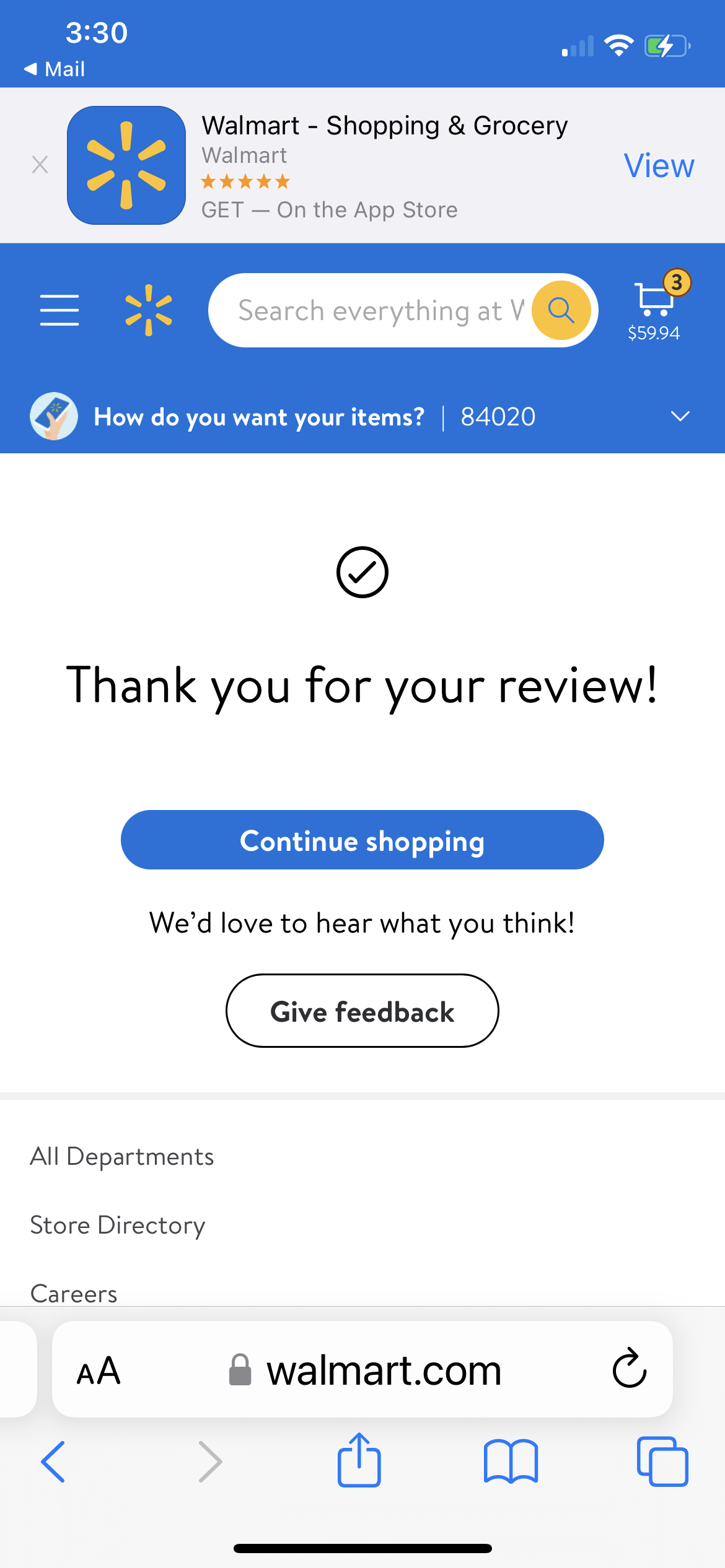Viewport: 725px width, 1568px height.
Task: Show open Safari tabs
Action: click(662, 1461)
